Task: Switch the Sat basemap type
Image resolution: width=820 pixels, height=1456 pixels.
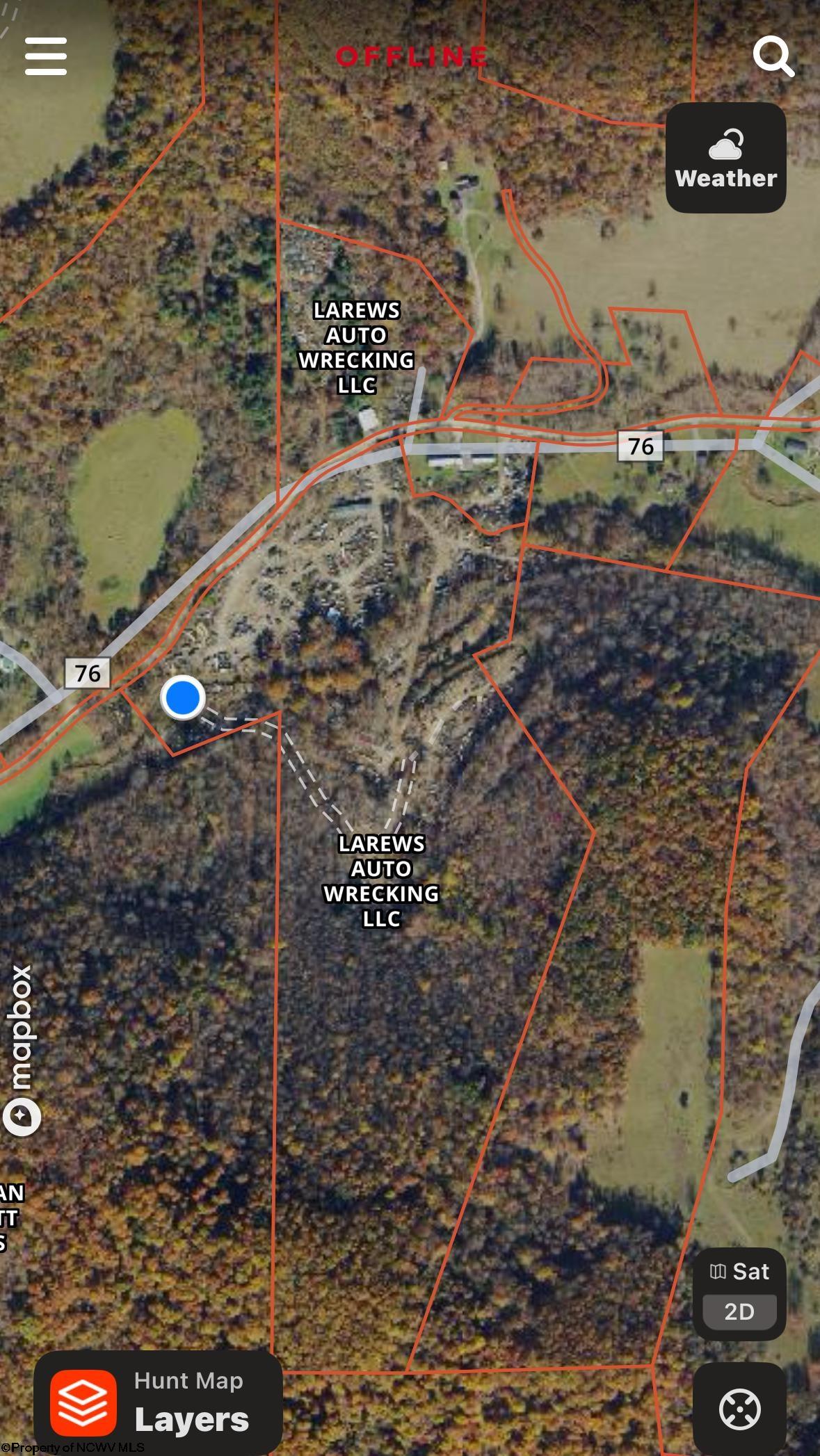Action: click(x=739, y=1272)
